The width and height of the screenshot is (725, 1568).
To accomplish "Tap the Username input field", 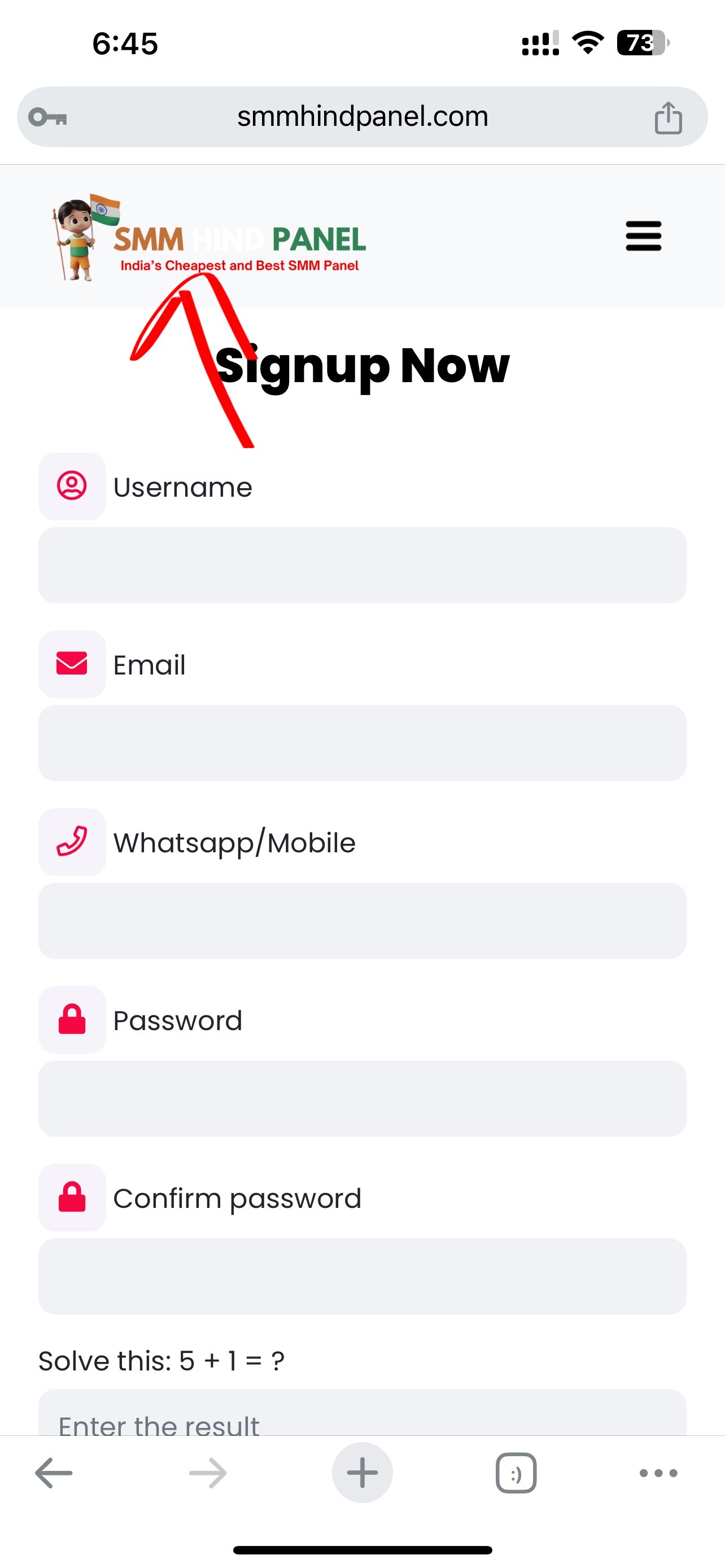I will pos(362,565).
